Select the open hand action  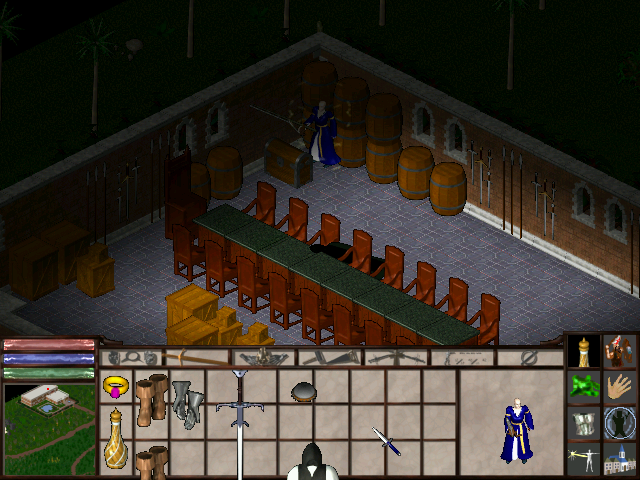(x=620, y=387)
